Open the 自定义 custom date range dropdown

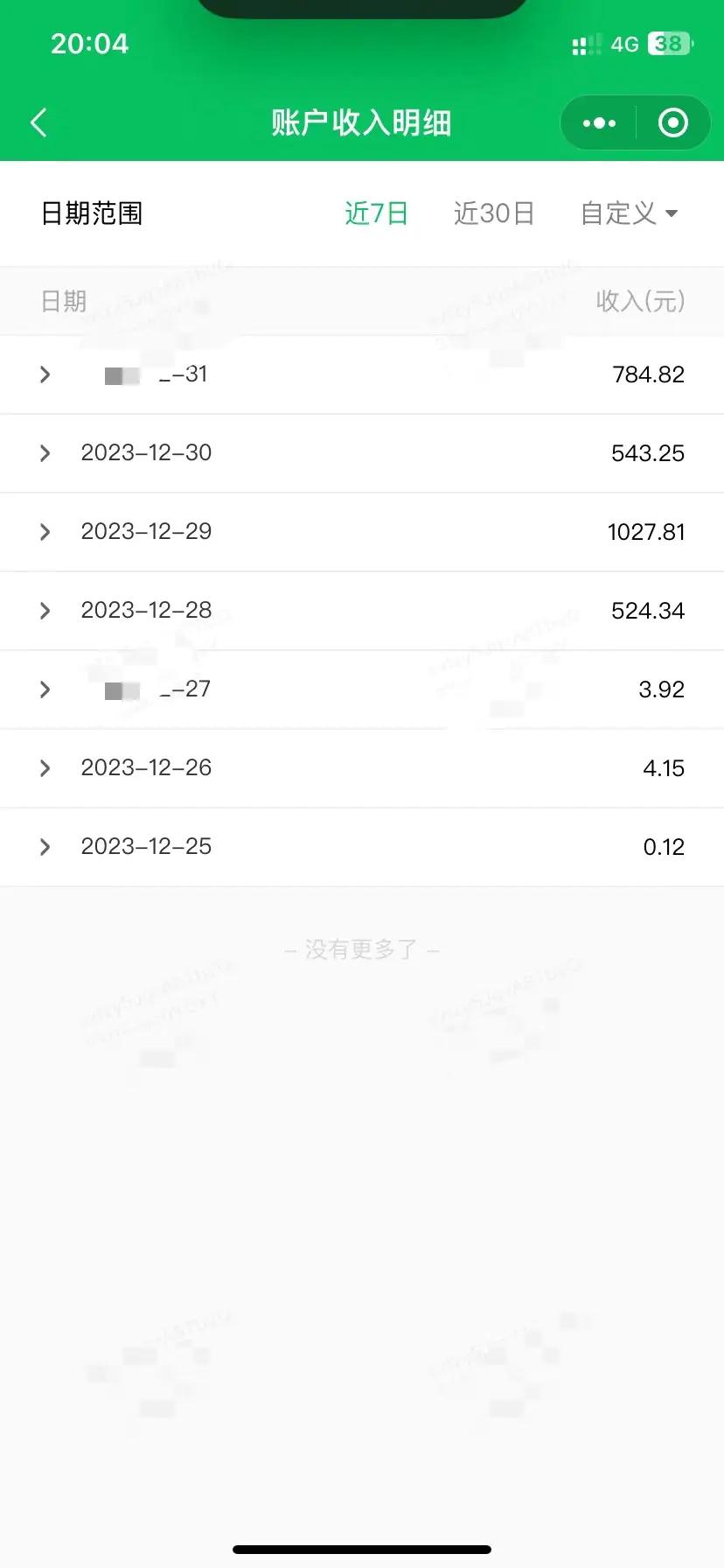(628, 213)
